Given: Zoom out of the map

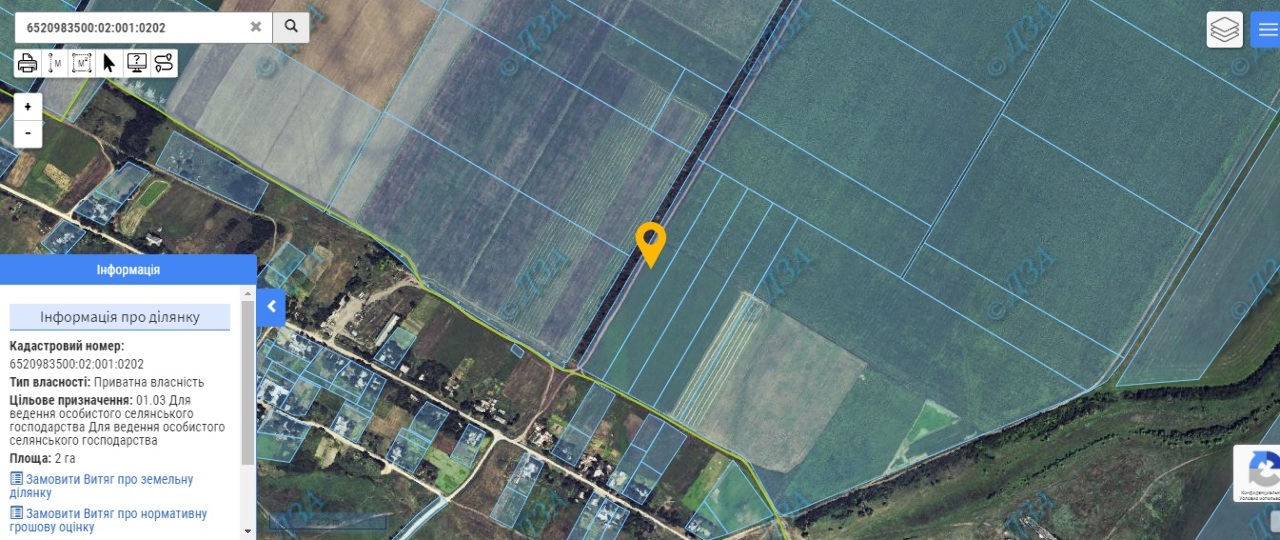Looking at the screenshot, I should [28, 133].
